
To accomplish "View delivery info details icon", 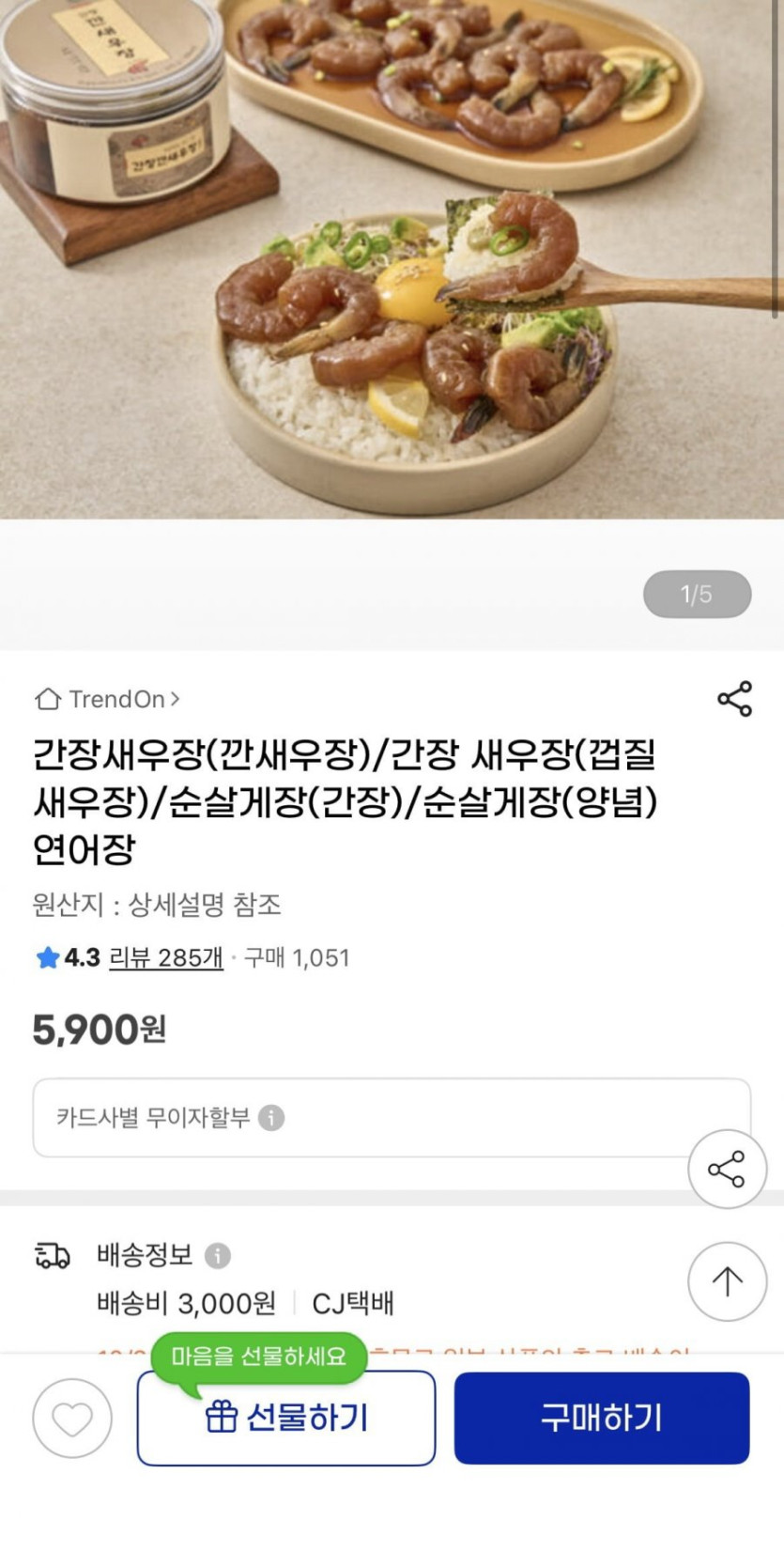I will (x=218, y=1255).
